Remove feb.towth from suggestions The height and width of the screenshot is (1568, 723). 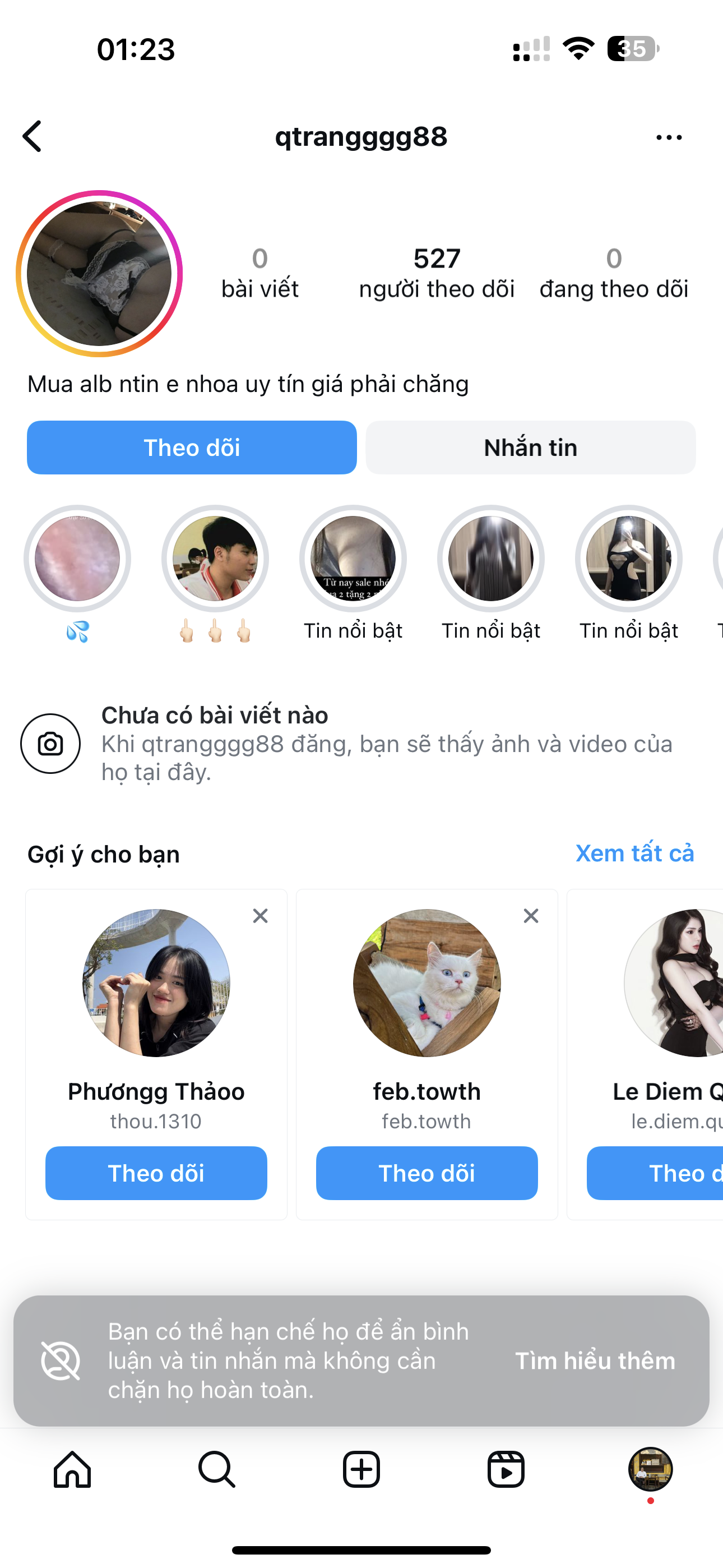click(531, 916)
